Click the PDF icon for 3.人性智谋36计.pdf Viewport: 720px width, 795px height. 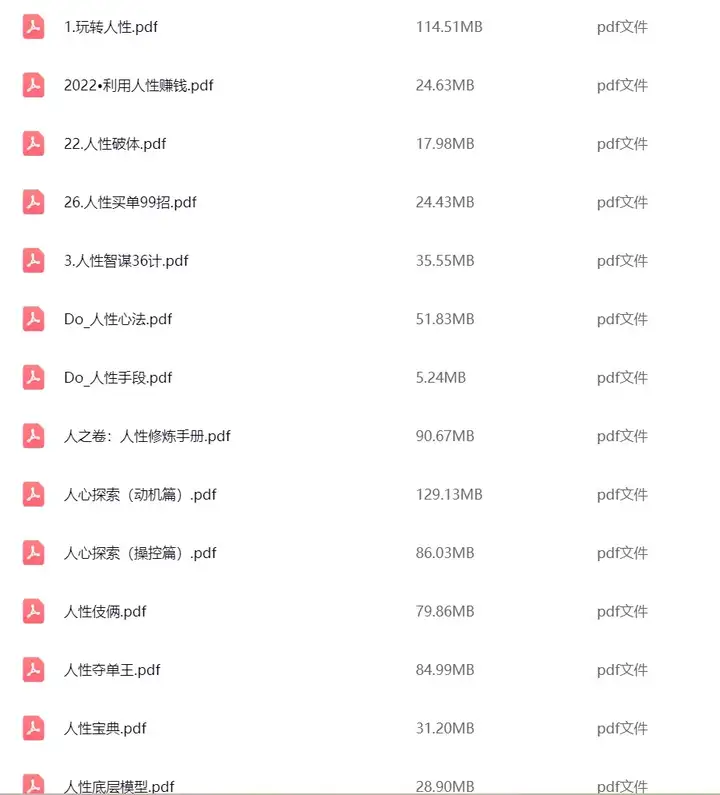click(x=33, y=261)
